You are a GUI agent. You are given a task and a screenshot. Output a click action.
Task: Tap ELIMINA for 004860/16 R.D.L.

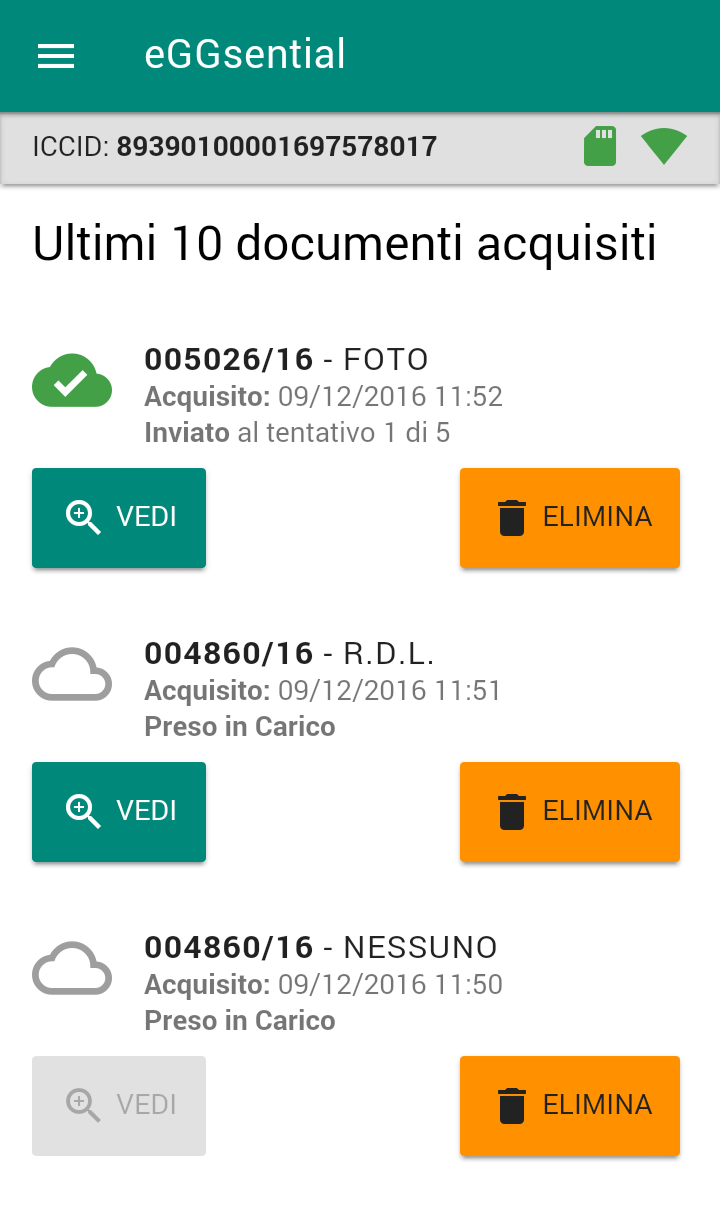tap(570, 812)
